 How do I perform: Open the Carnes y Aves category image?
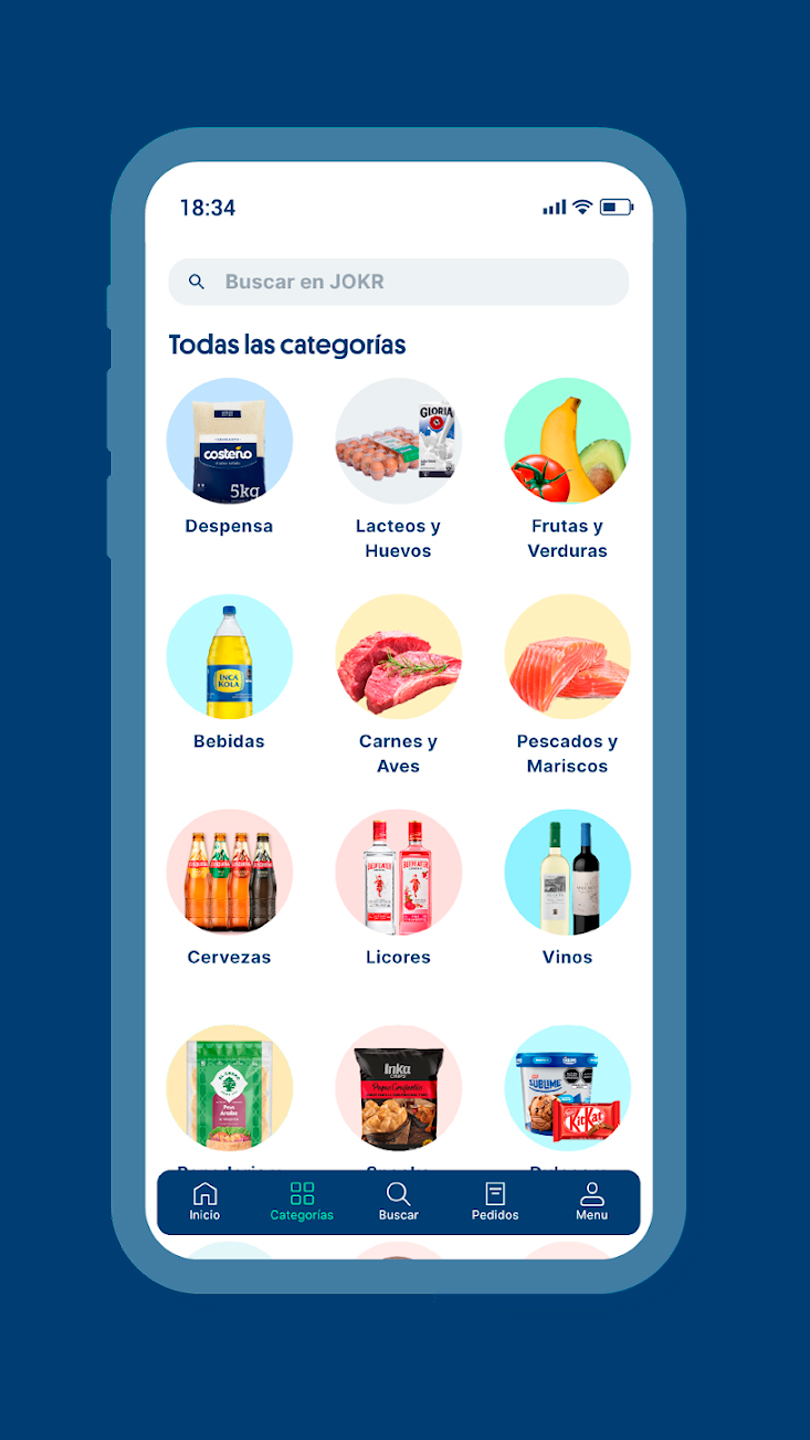pyautogui.click(x=398, y=658)
